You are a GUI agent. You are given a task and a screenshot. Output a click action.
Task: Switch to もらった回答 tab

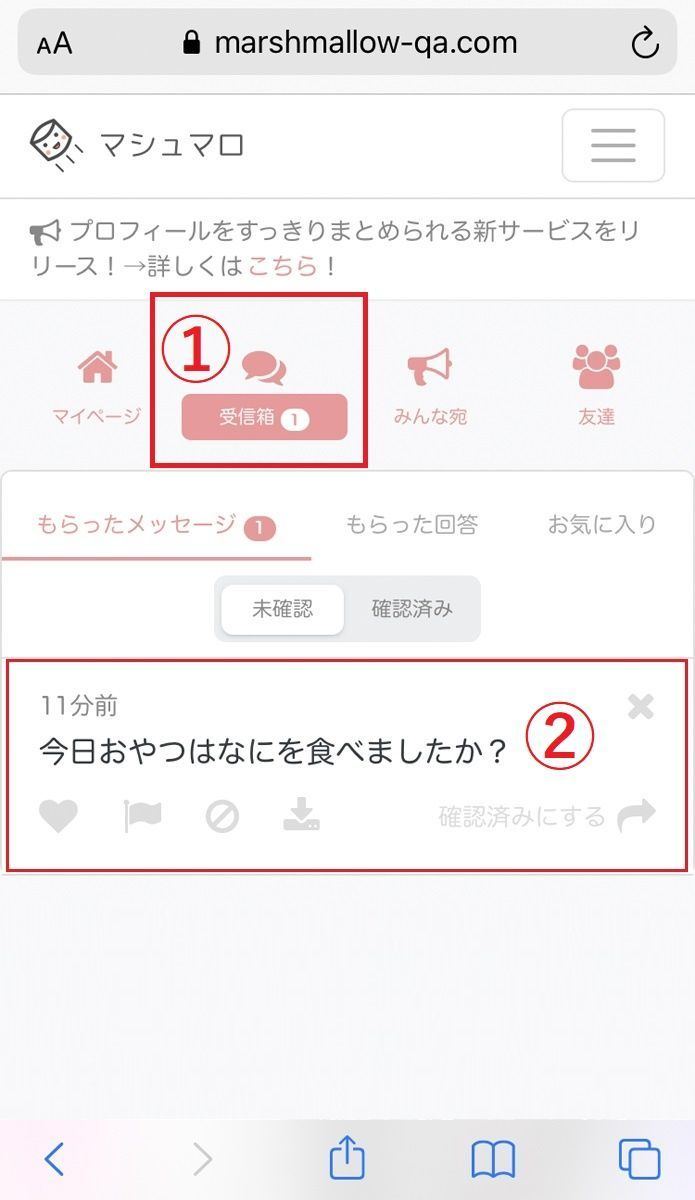[411, 524]
